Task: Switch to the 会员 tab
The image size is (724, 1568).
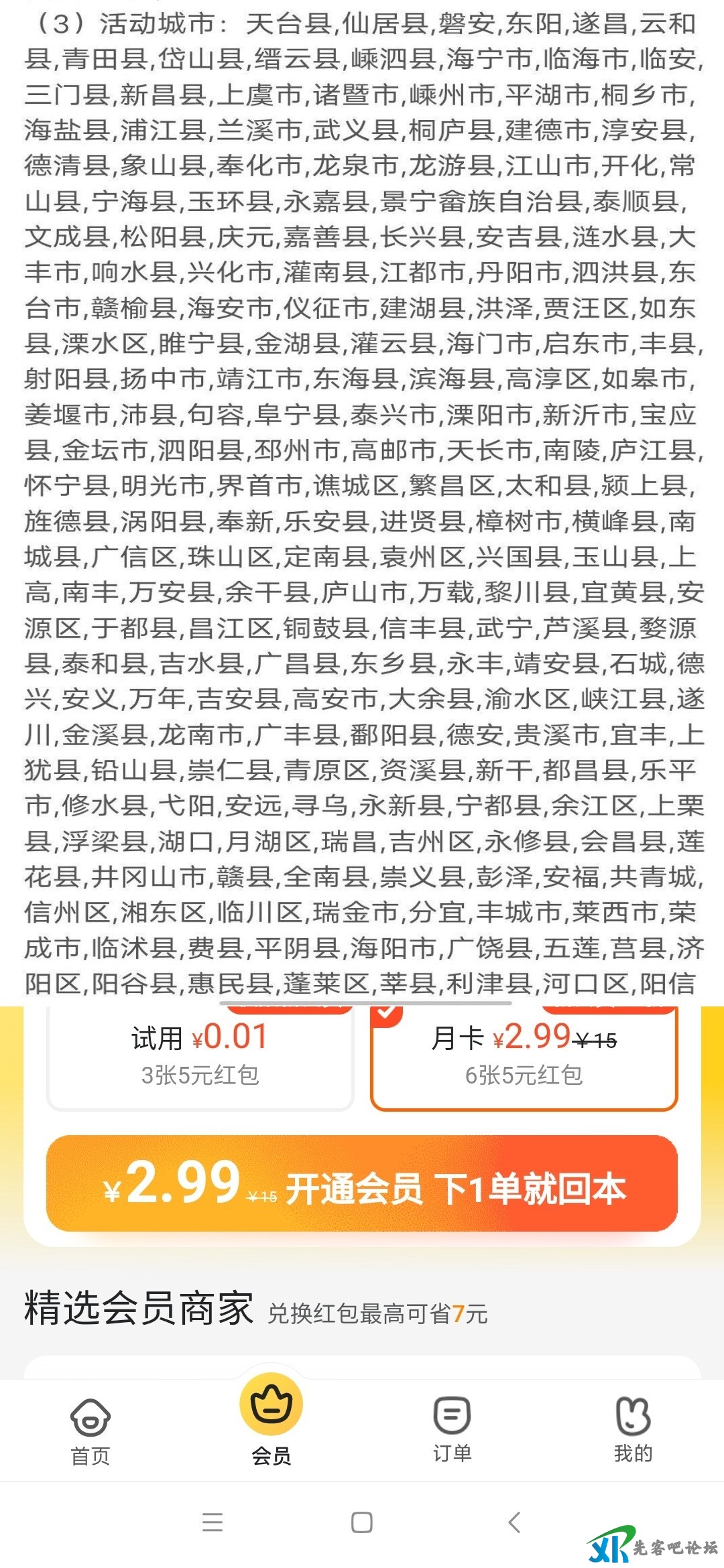Action: tap(271, 1421)
